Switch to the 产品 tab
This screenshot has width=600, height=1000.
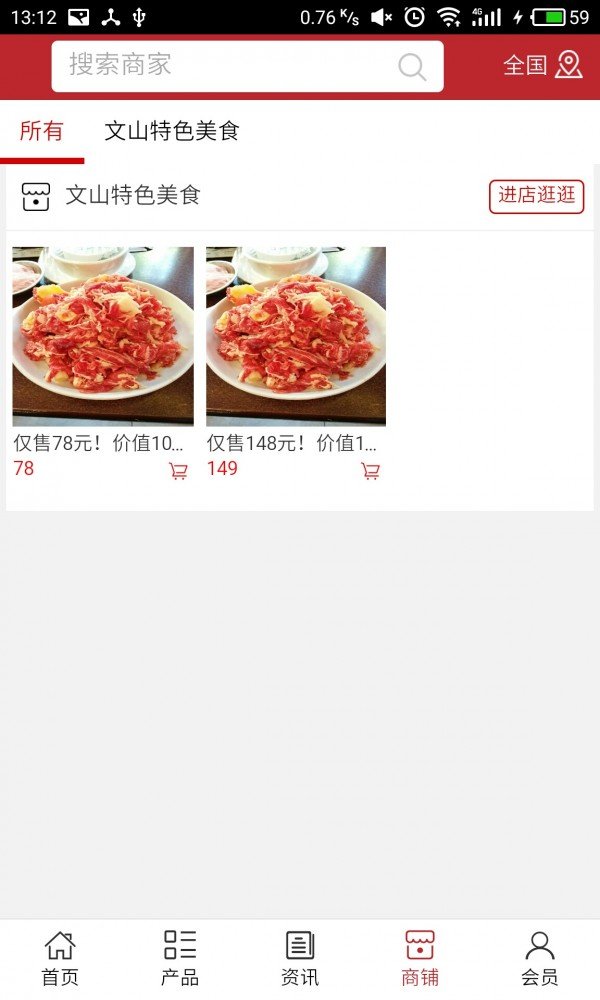click(180, 958)
